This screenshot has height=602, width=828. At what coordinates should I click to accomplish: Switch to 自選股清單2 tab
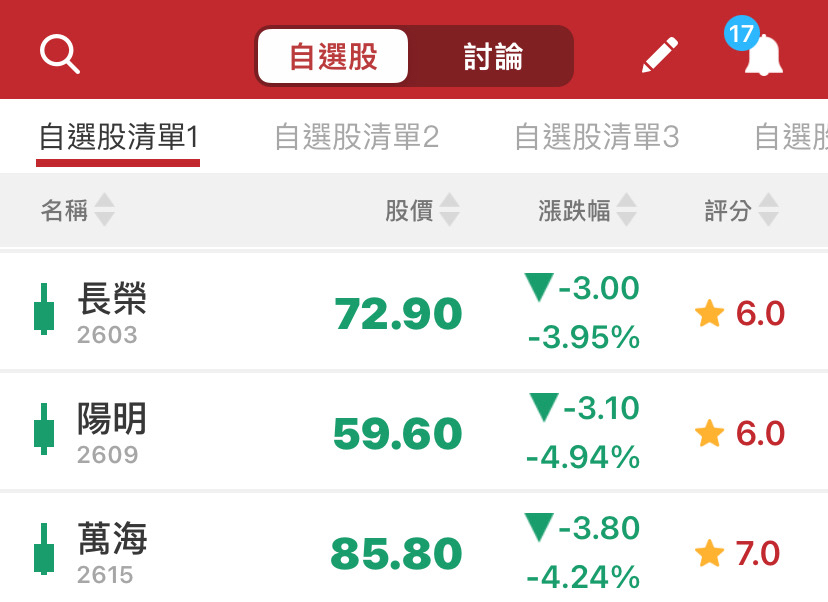coord(357,137)
